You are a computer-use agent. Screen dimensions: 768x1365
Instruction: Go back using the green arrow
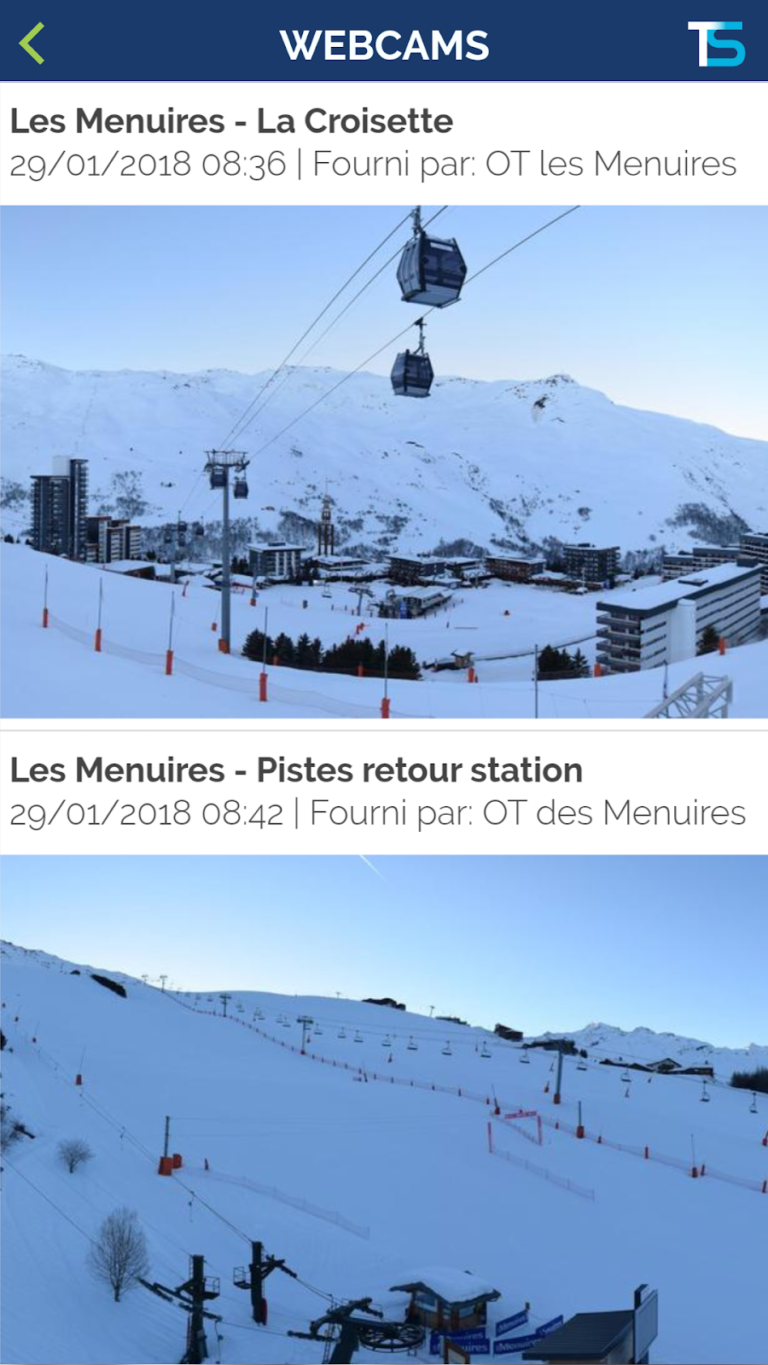pyautogui.click(x=32, y=43)
